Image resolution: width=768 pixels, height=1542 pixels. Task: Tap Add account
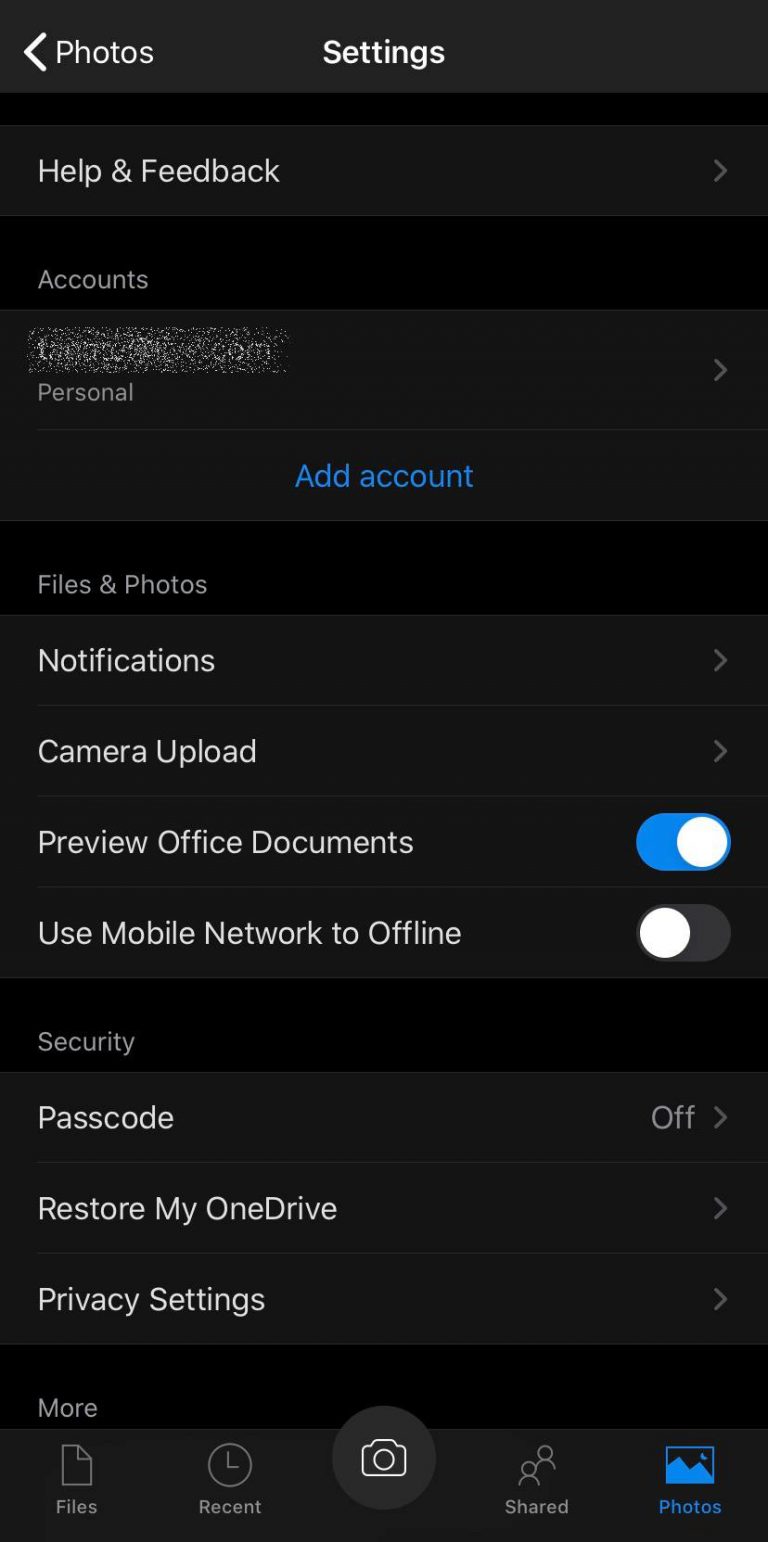point(384,476)
